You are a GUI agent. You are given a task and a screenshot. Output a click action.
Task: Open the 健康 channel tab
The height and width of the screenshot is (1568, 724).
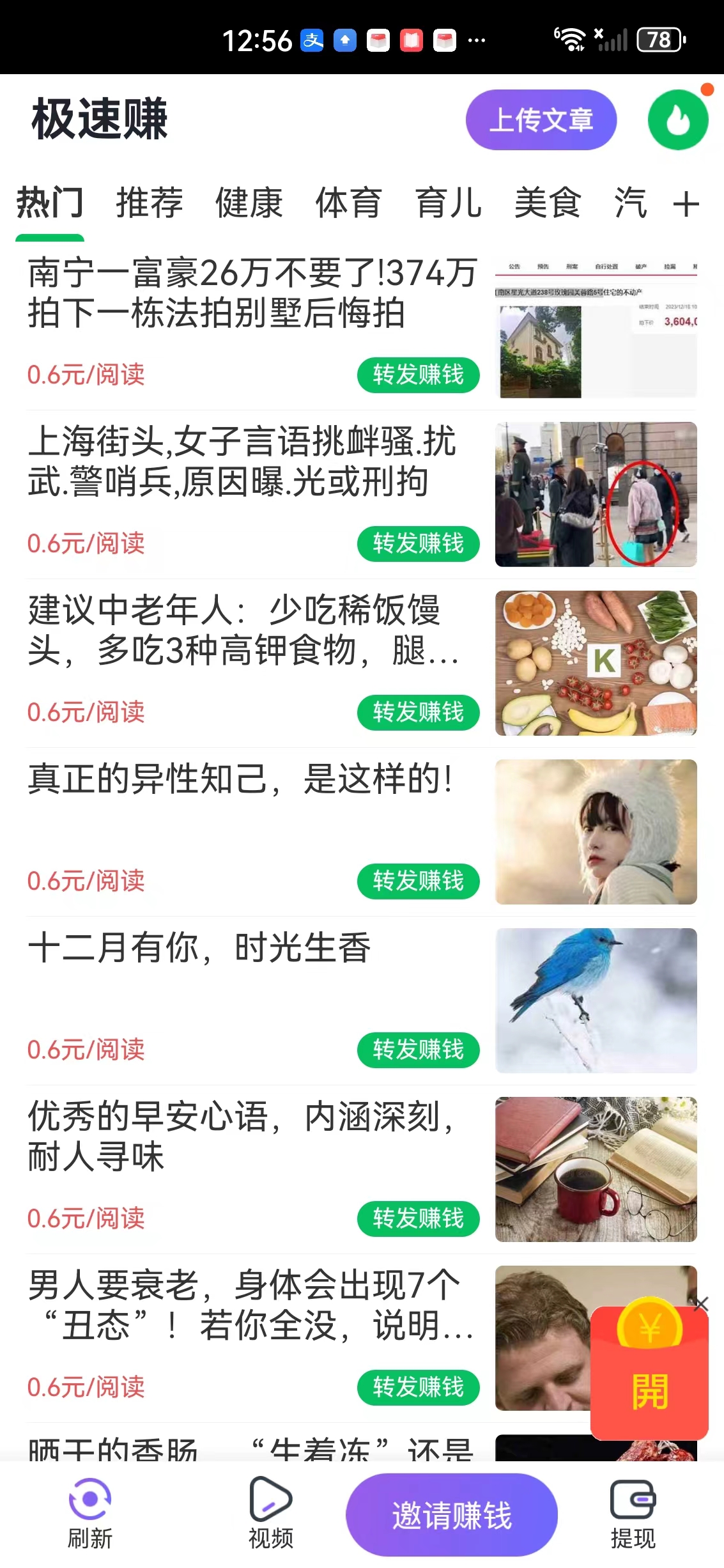pyautogui.click(x=249, y=203)
